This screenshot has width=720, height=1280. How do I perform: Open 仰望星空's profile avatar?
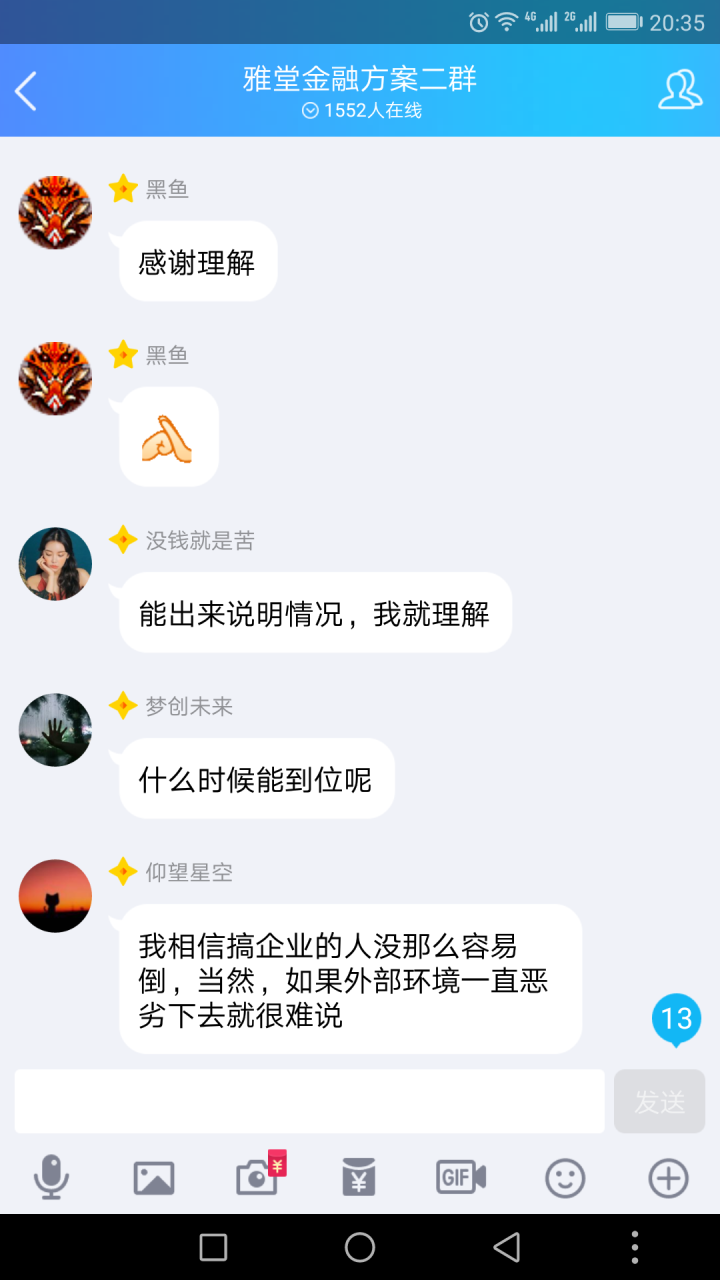pyautogui.click(x=55, y=896)
